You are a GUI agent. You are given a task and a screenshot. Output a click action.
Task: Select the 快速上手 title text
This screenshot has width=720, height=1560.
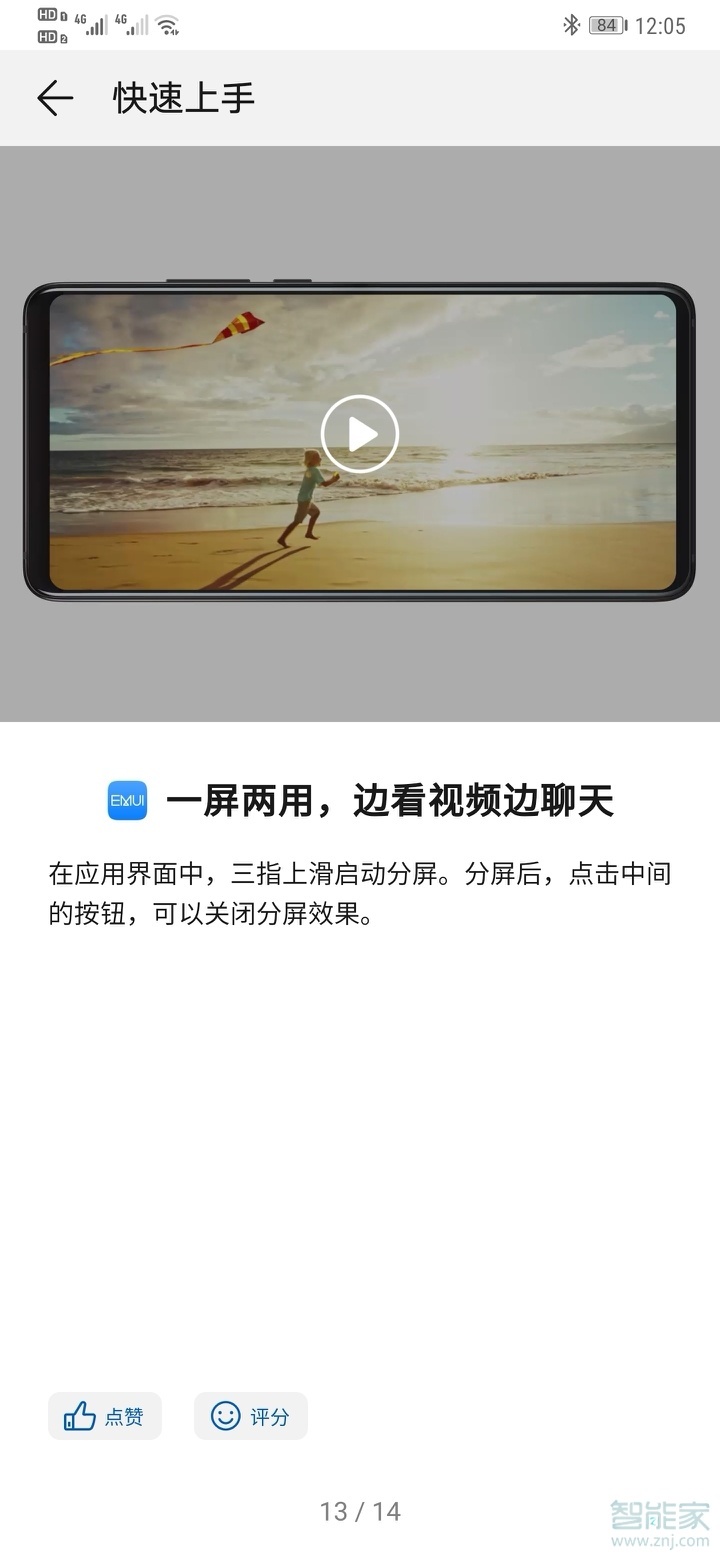tap(182, 98)
